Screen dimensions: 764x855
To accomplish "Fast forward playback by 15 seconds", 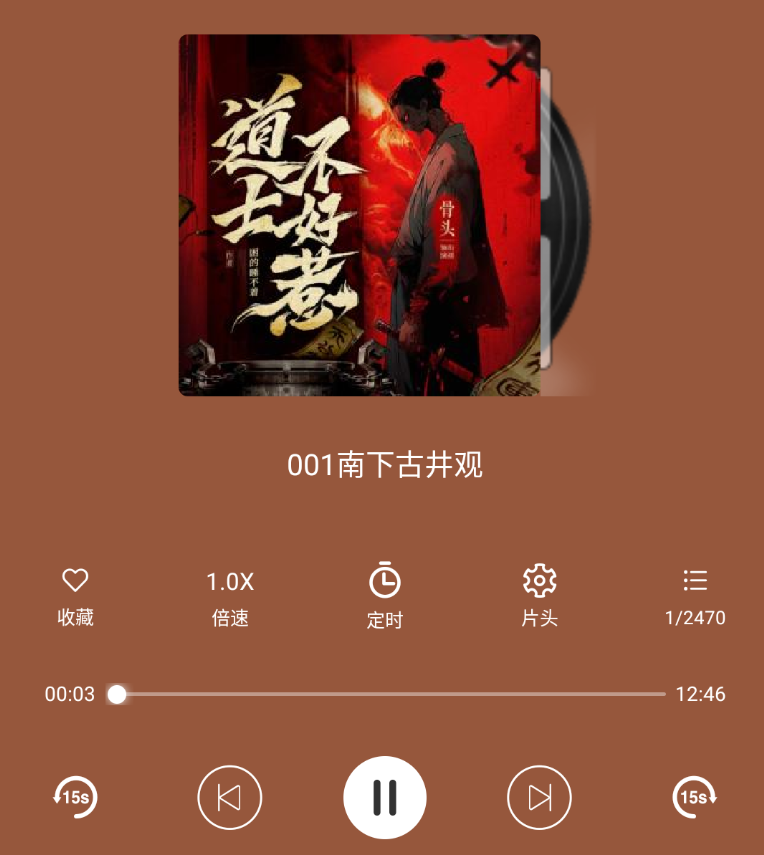I will (x=694, y=797).
